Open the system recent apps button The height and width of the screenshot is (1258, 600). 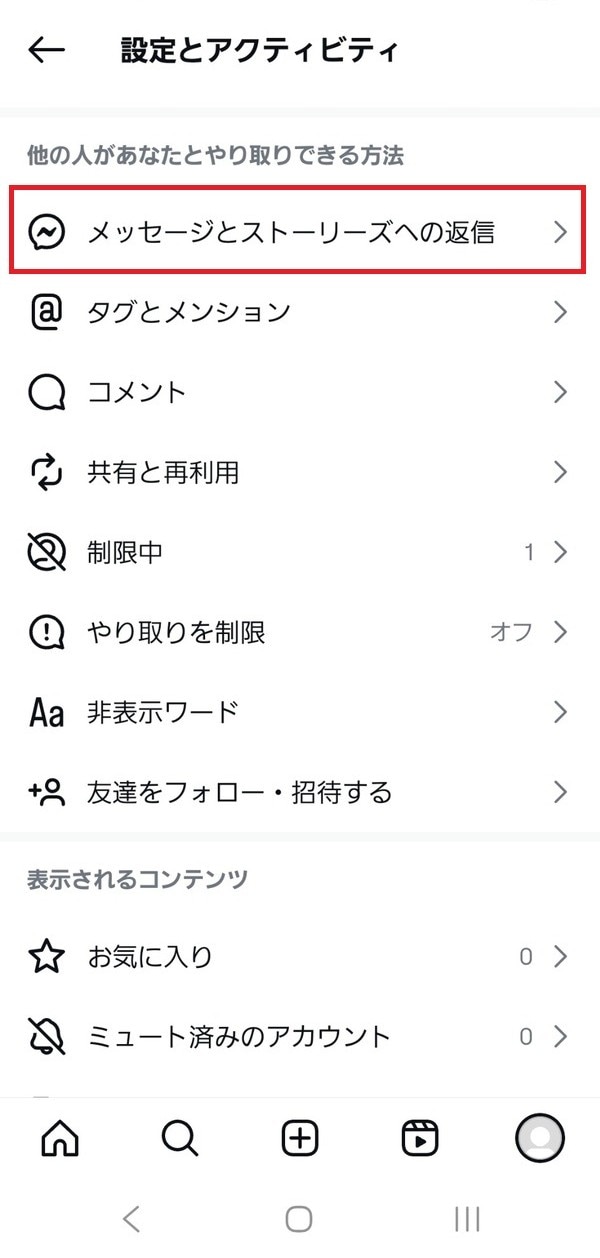point(467,1218)
